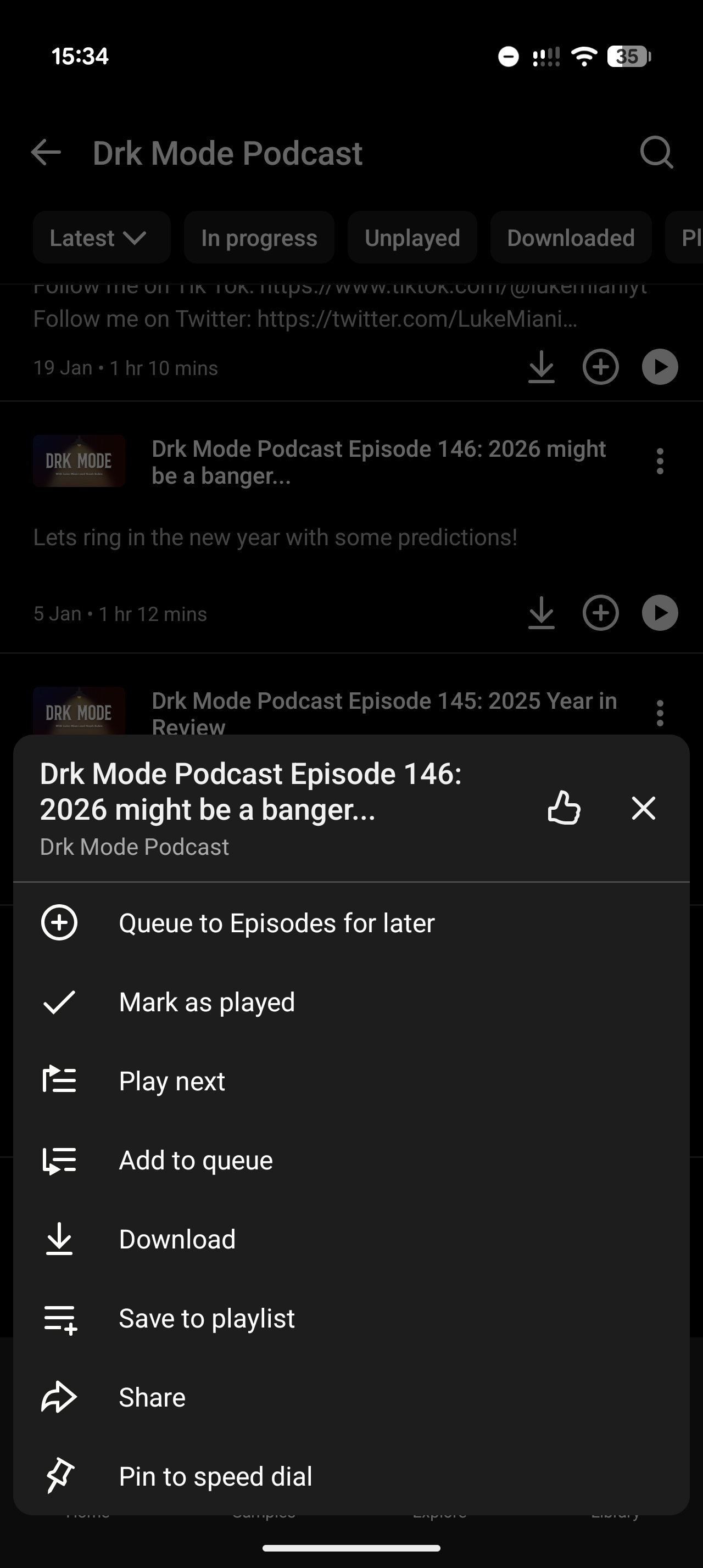The image size is (703, 1568).
Task: Choose Play next for this episode
Action: pos(172,1081)
